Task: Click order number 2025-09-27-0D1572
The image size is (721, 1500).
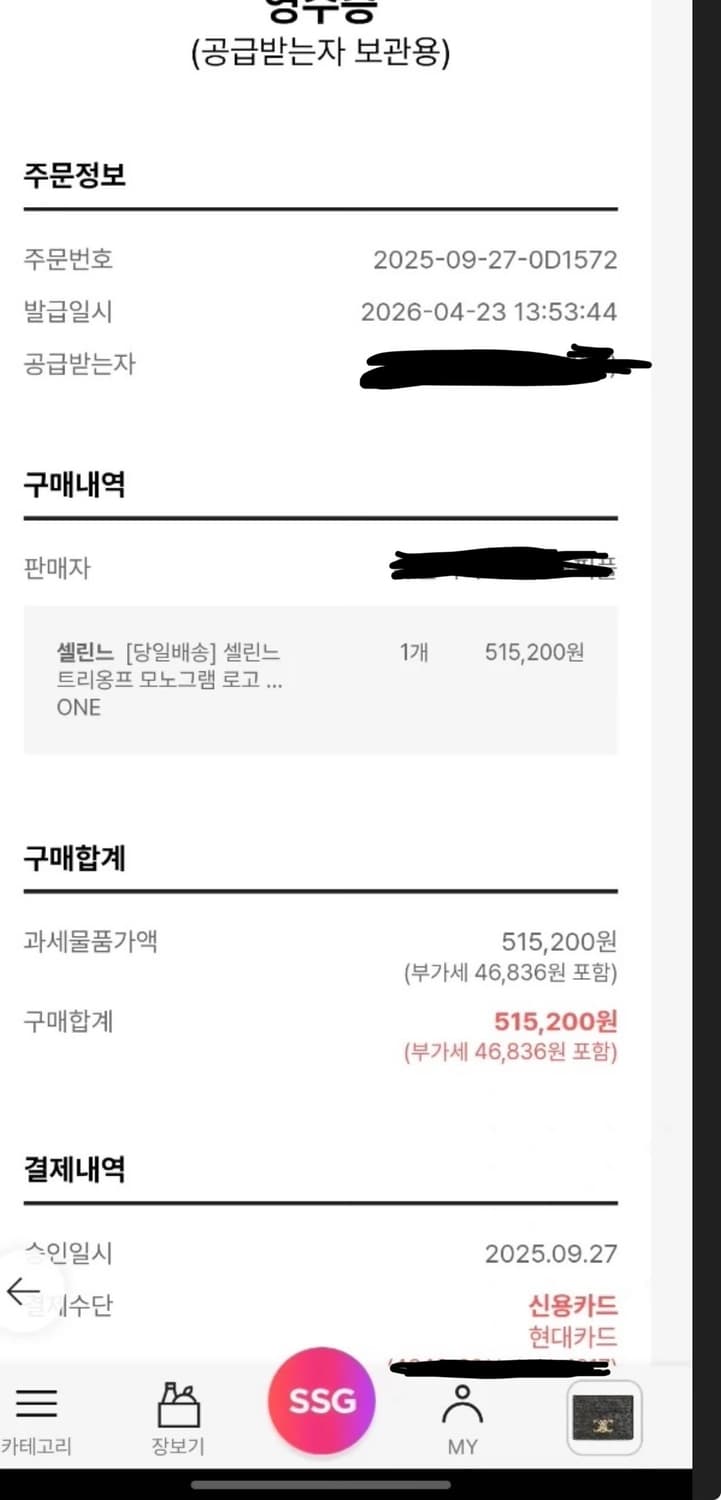Action: [497, 262]
